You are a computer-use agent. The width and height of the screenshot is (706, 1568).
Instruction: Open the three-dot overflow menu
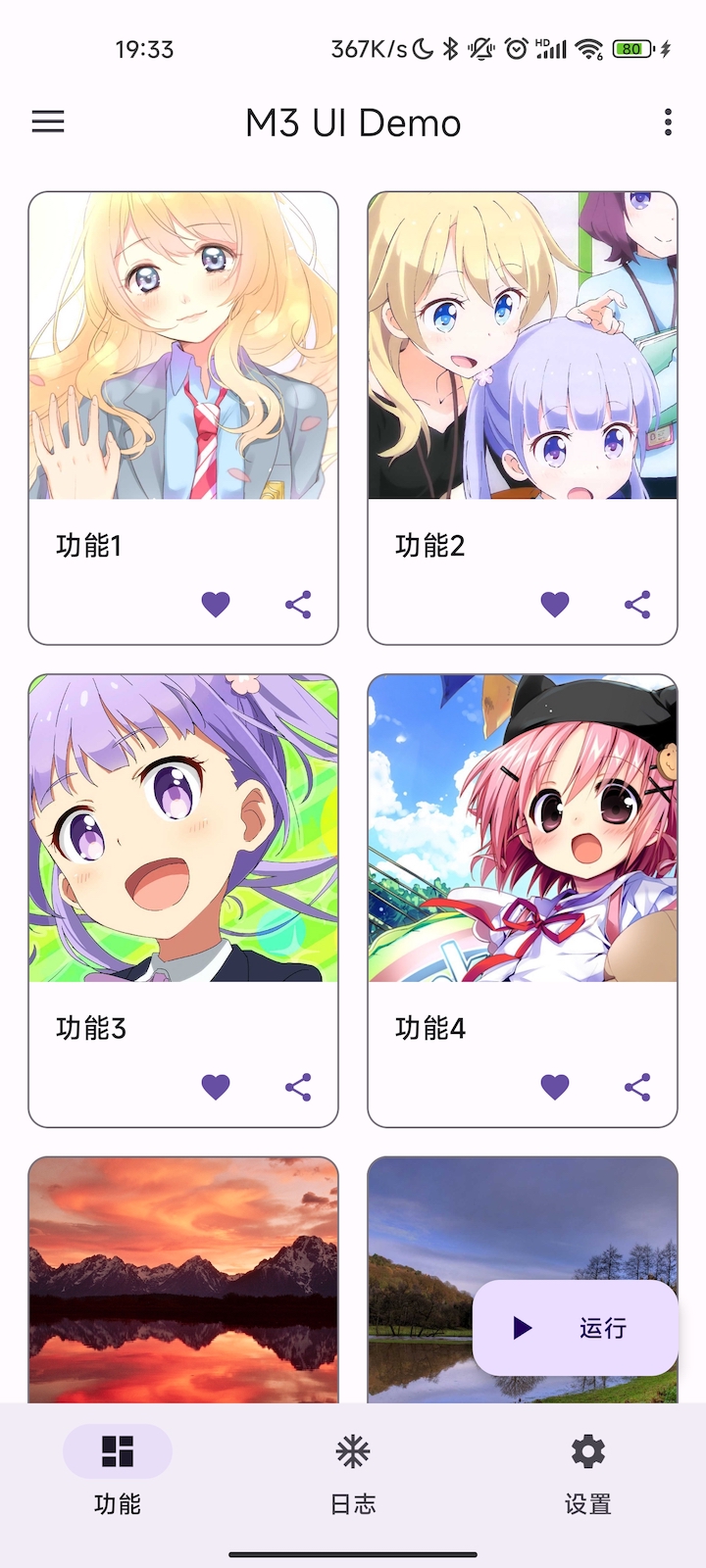(x=667, y=122)
